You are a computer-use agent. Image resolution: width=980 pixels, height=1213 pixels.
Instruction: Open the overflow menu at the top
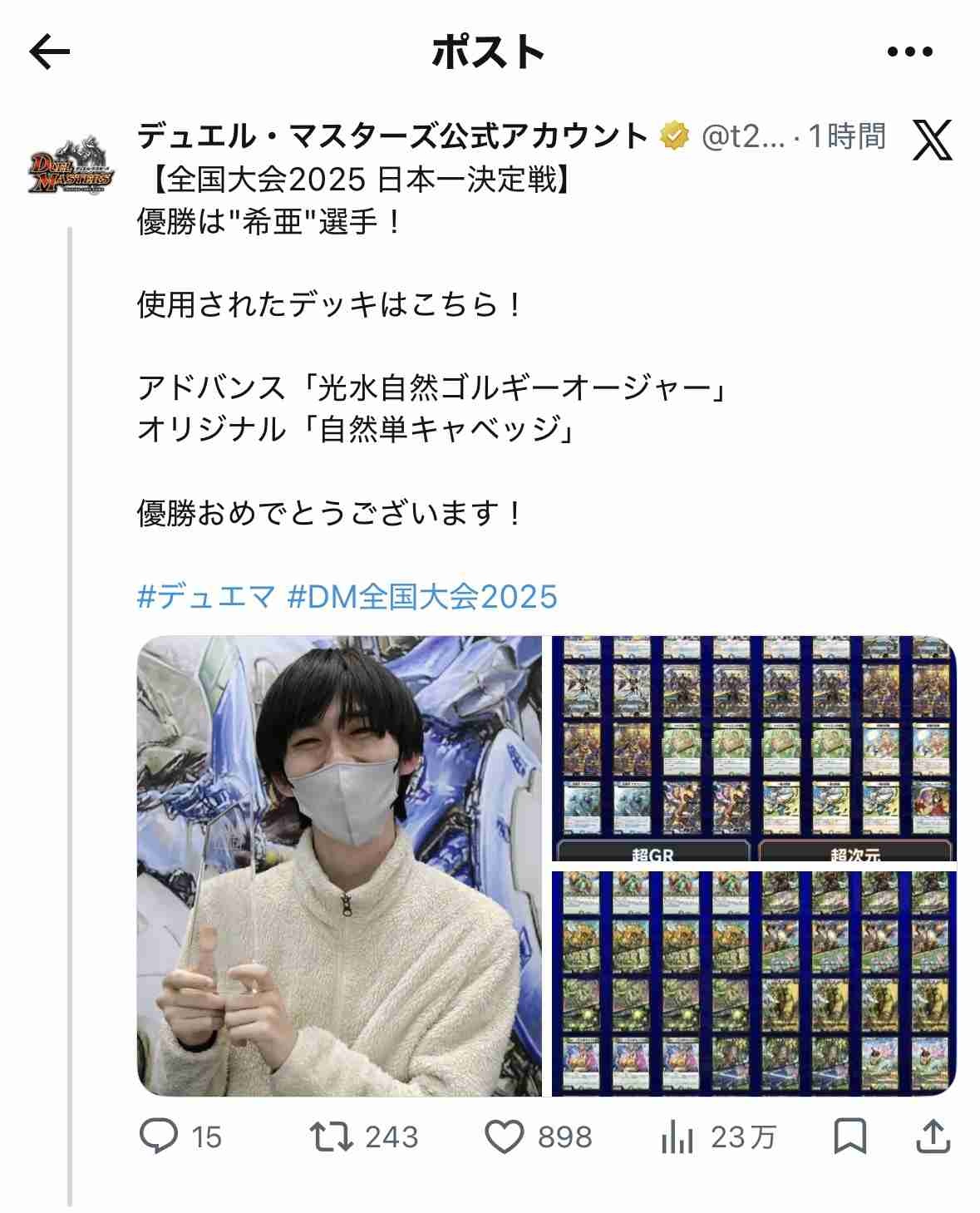coord(909,52)
